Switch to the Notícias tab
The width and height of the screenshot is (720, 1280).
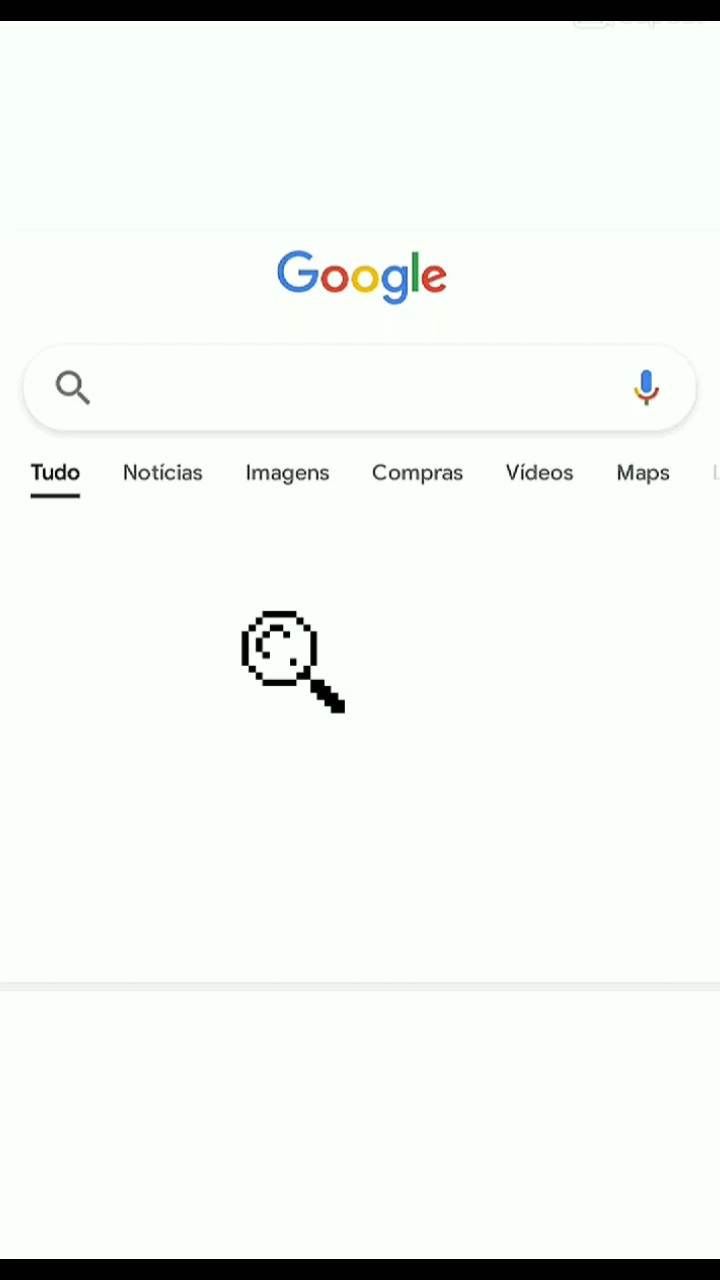pyautogui.click(x=163, y=473)
